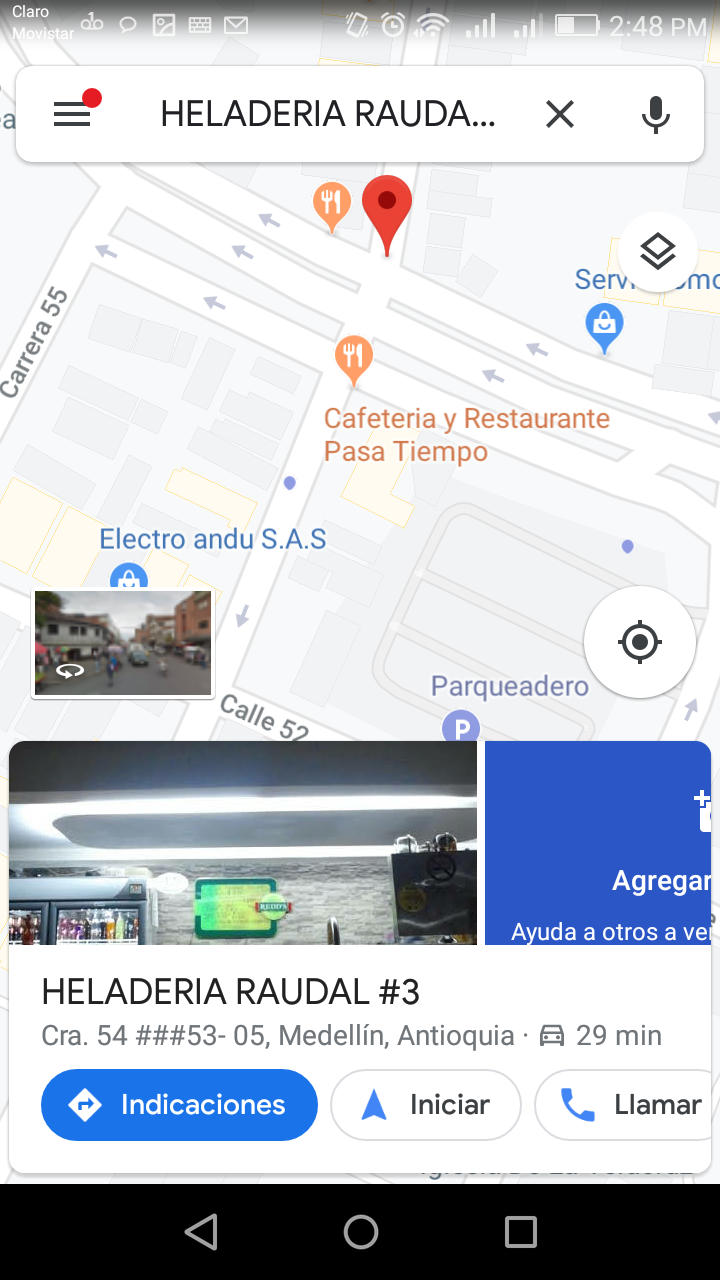
Task: Open the map layers selector
Action: coord(657,252)
